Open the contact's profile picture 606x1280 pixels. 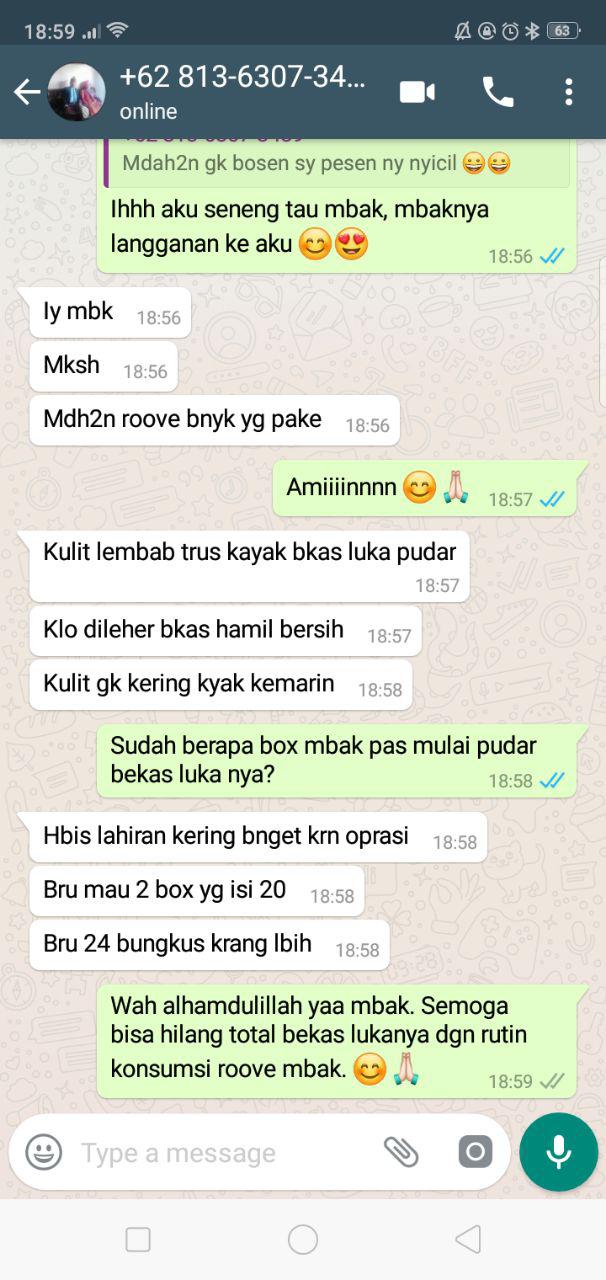(x=77, y=92)
